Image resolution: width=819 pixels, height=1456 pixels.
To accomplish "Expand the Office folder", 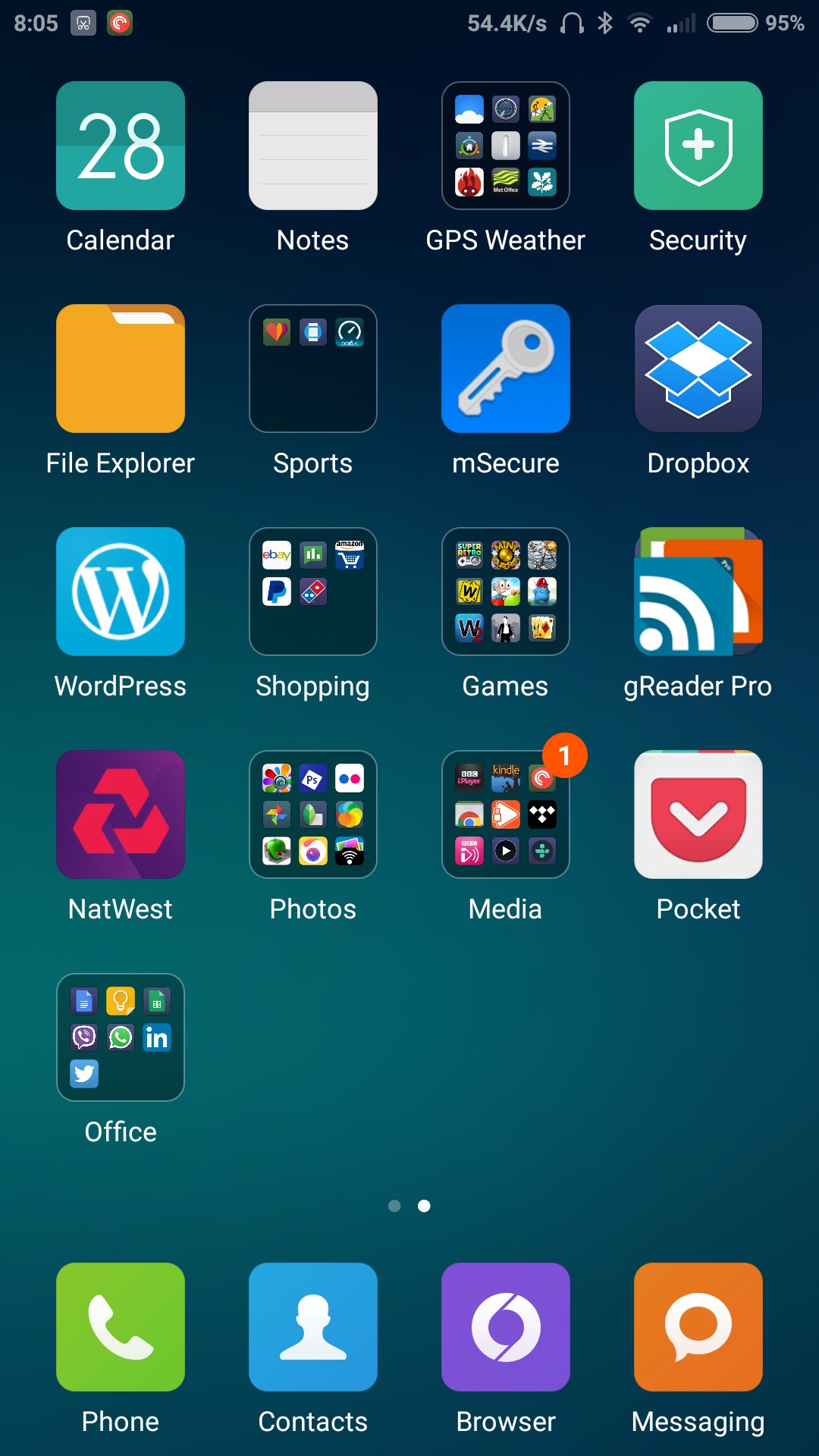I will 121,1037.
